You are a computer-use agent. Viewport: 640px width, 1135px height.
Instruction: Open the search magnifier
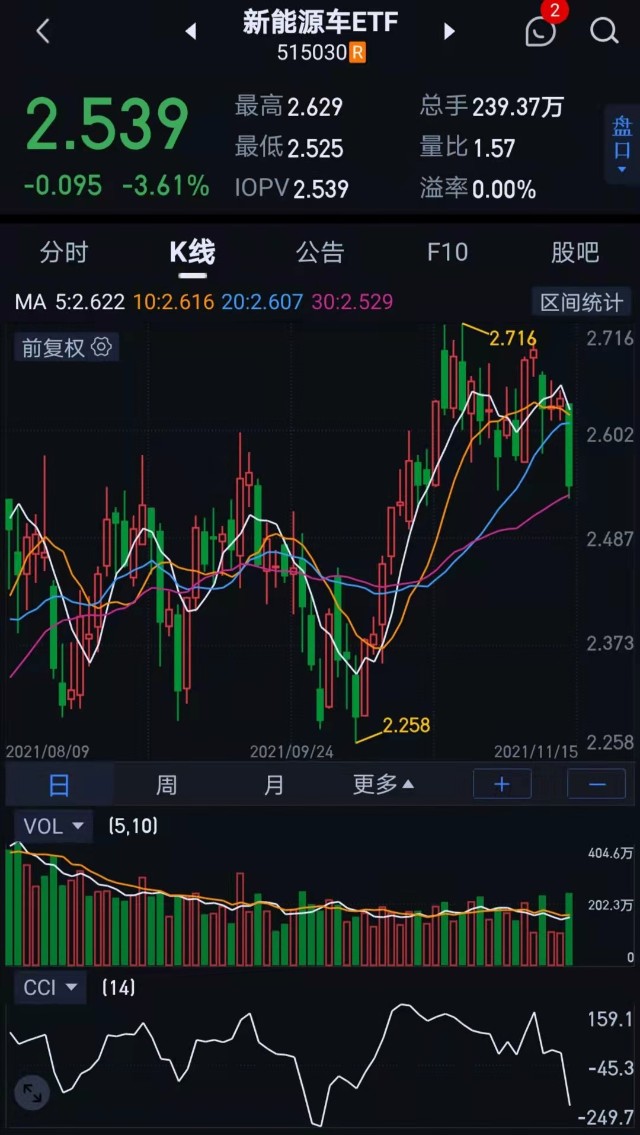tap(604, 31)
